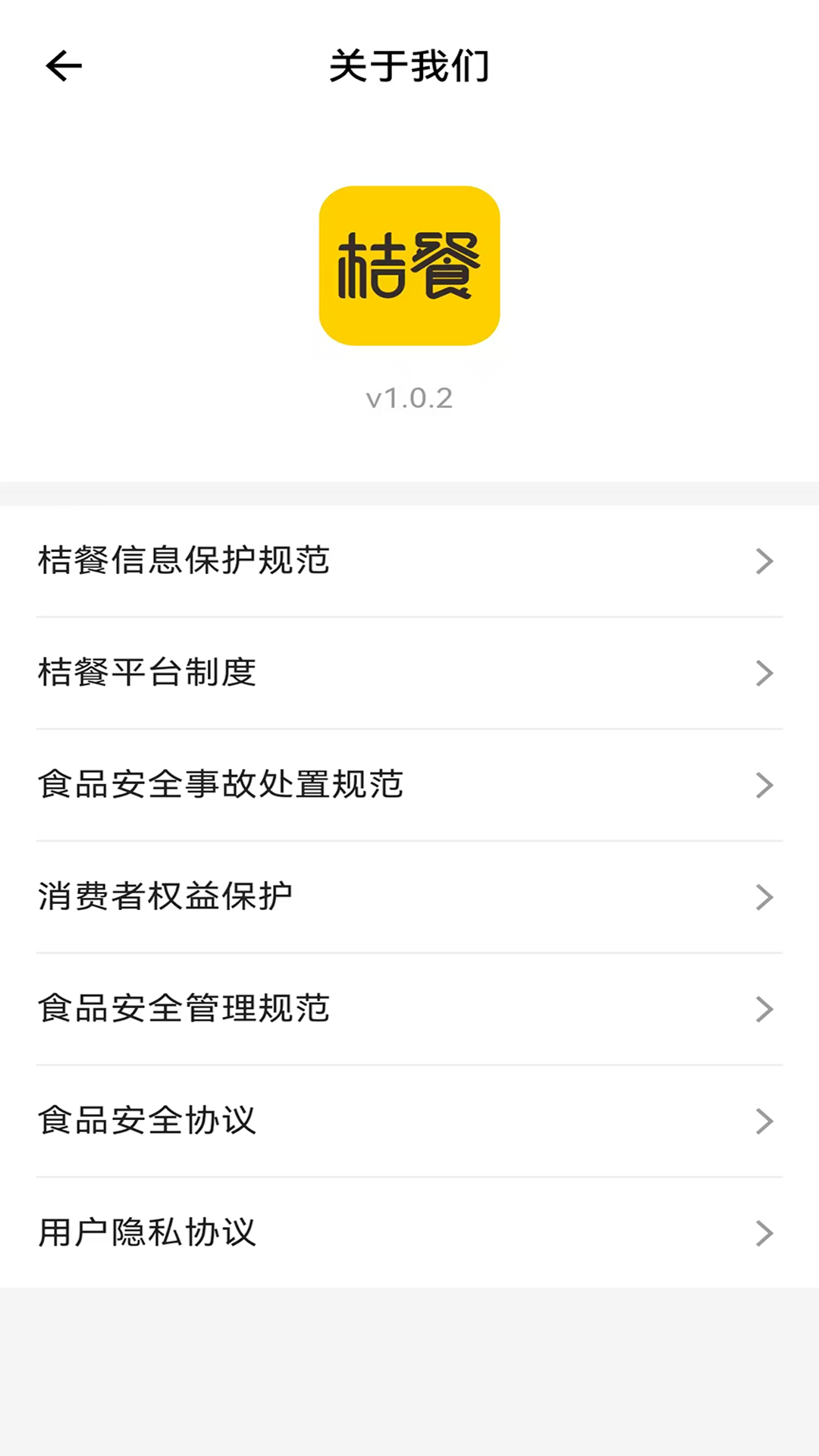Image resolution: width=819 pixels, height=1456 pixels.
Task: Expand the 食品安全事故处置规范 chevron
Action: [x=764, y=785]
